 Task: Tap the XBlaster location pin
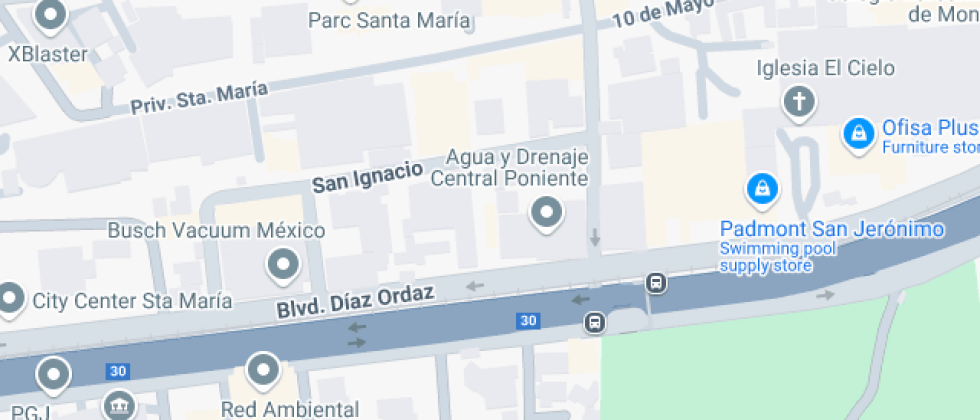tap(49, 15)
